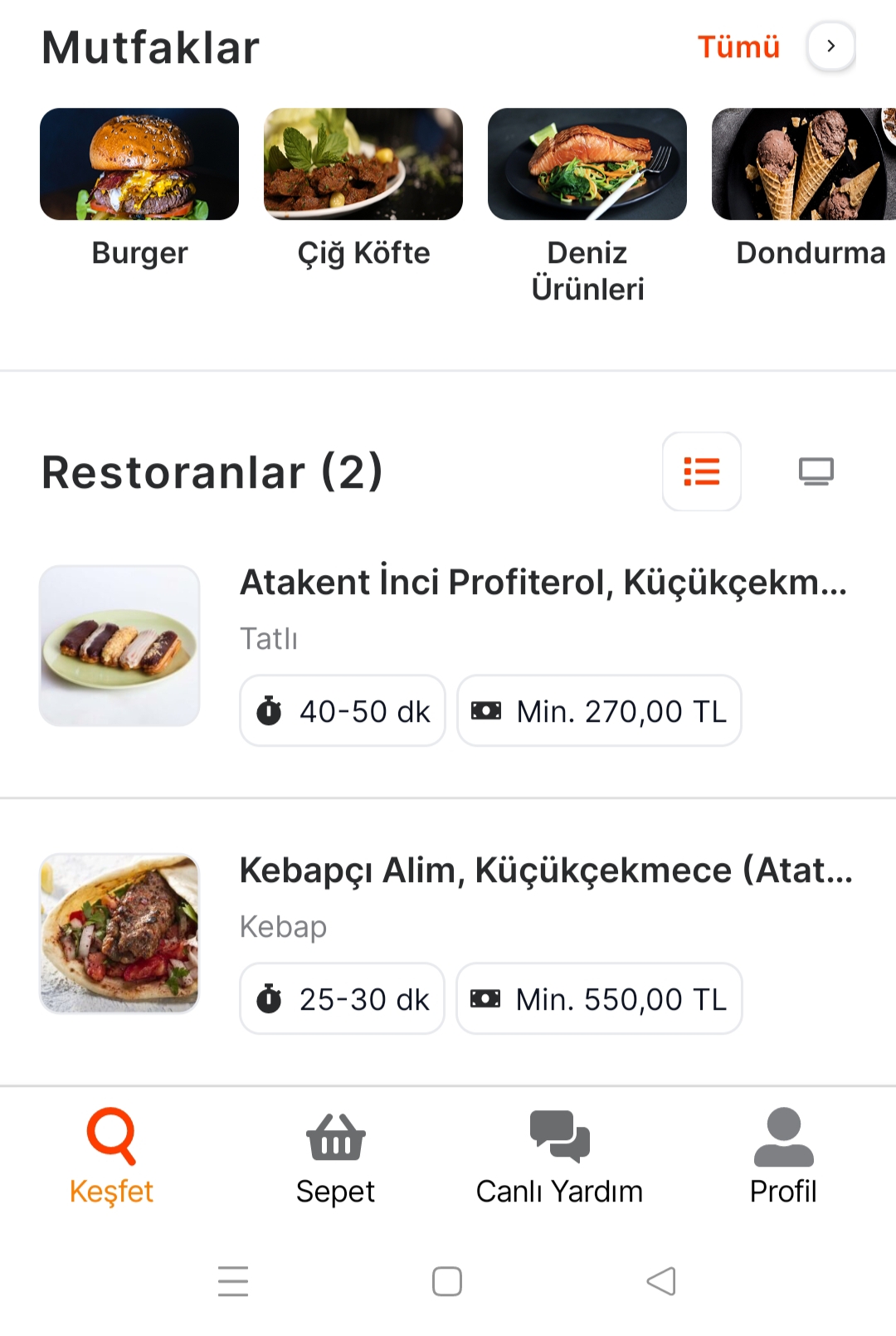Open Atakent İnci Profiterol restaurant

543,583
